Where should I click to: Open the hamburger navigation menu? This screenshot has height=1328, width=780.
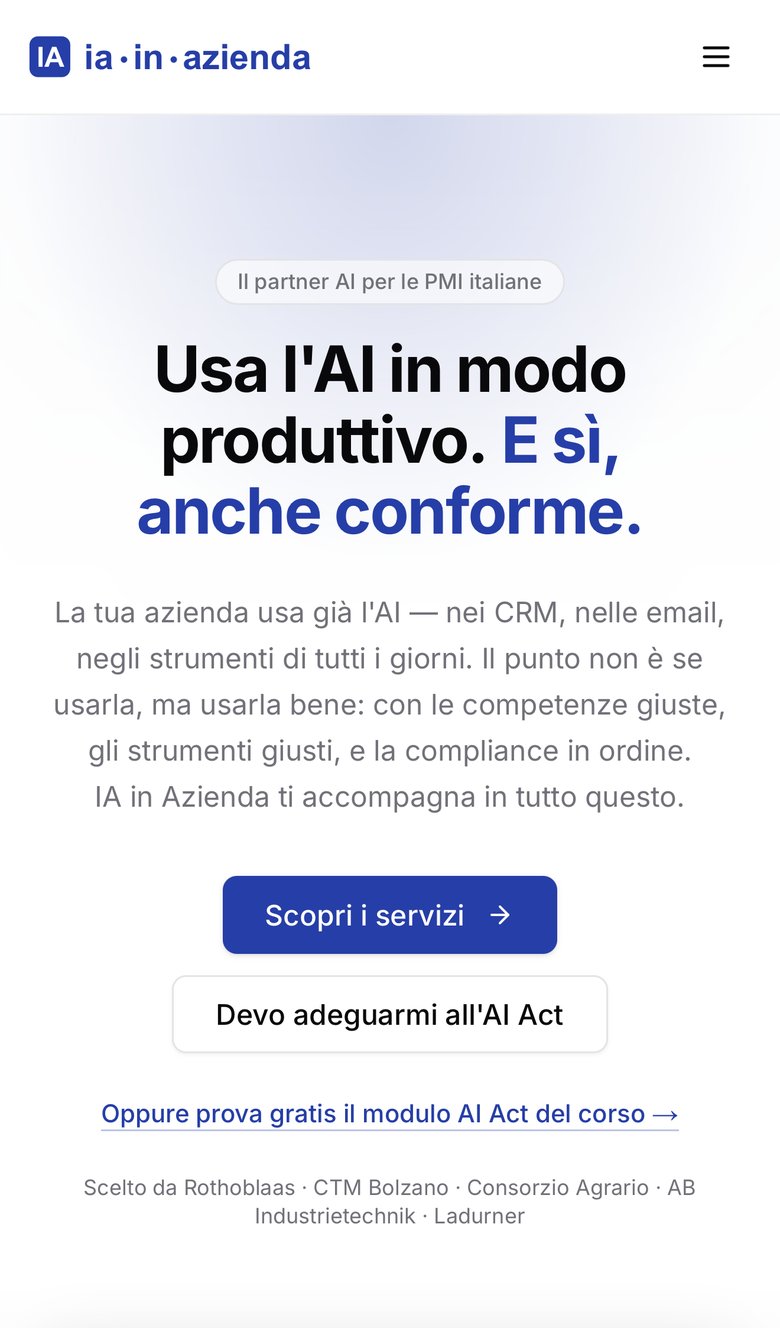[x=716, y=57]
